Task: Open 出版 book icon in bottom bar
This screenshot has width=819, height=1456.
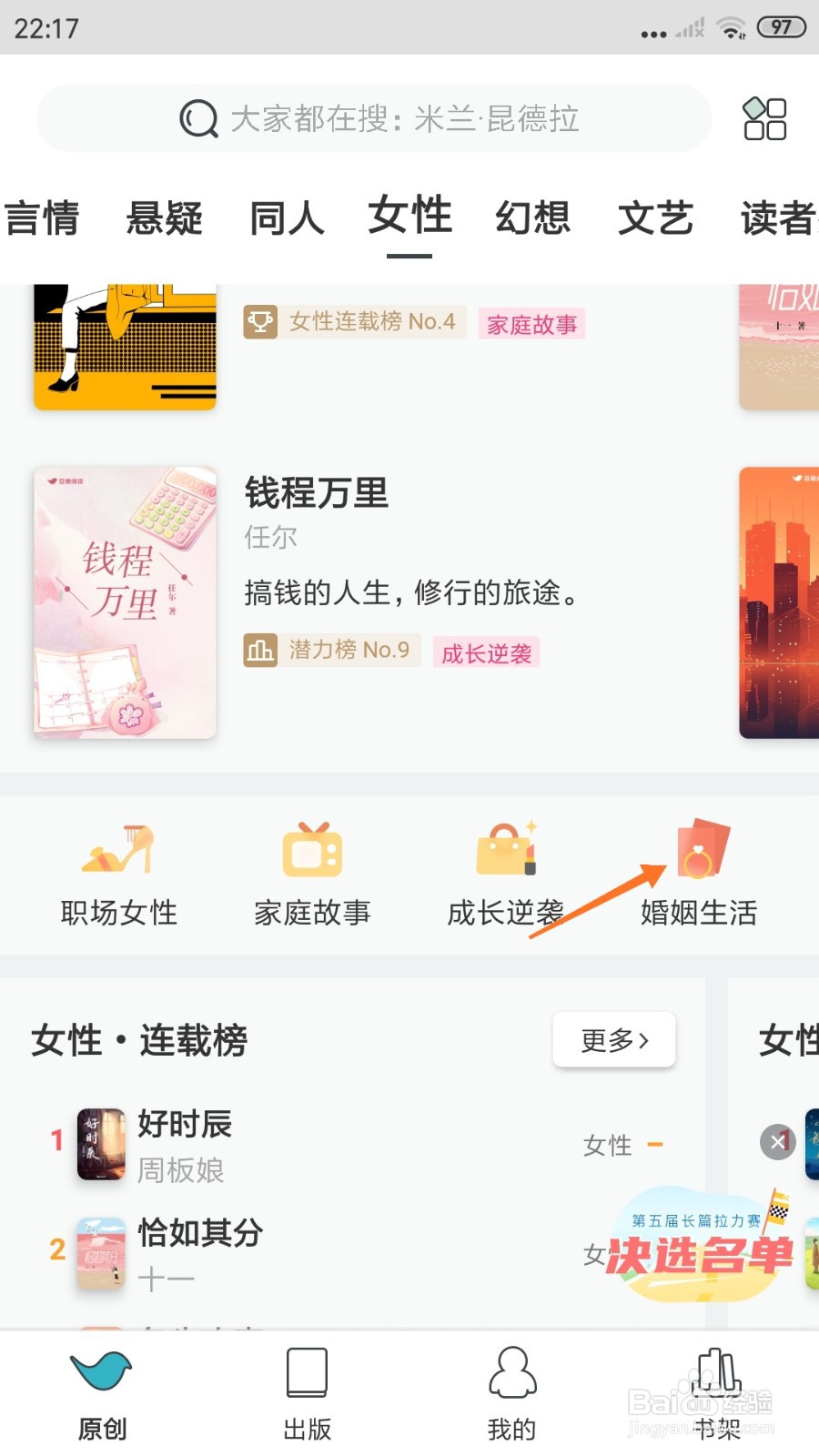Action: 307,1374
